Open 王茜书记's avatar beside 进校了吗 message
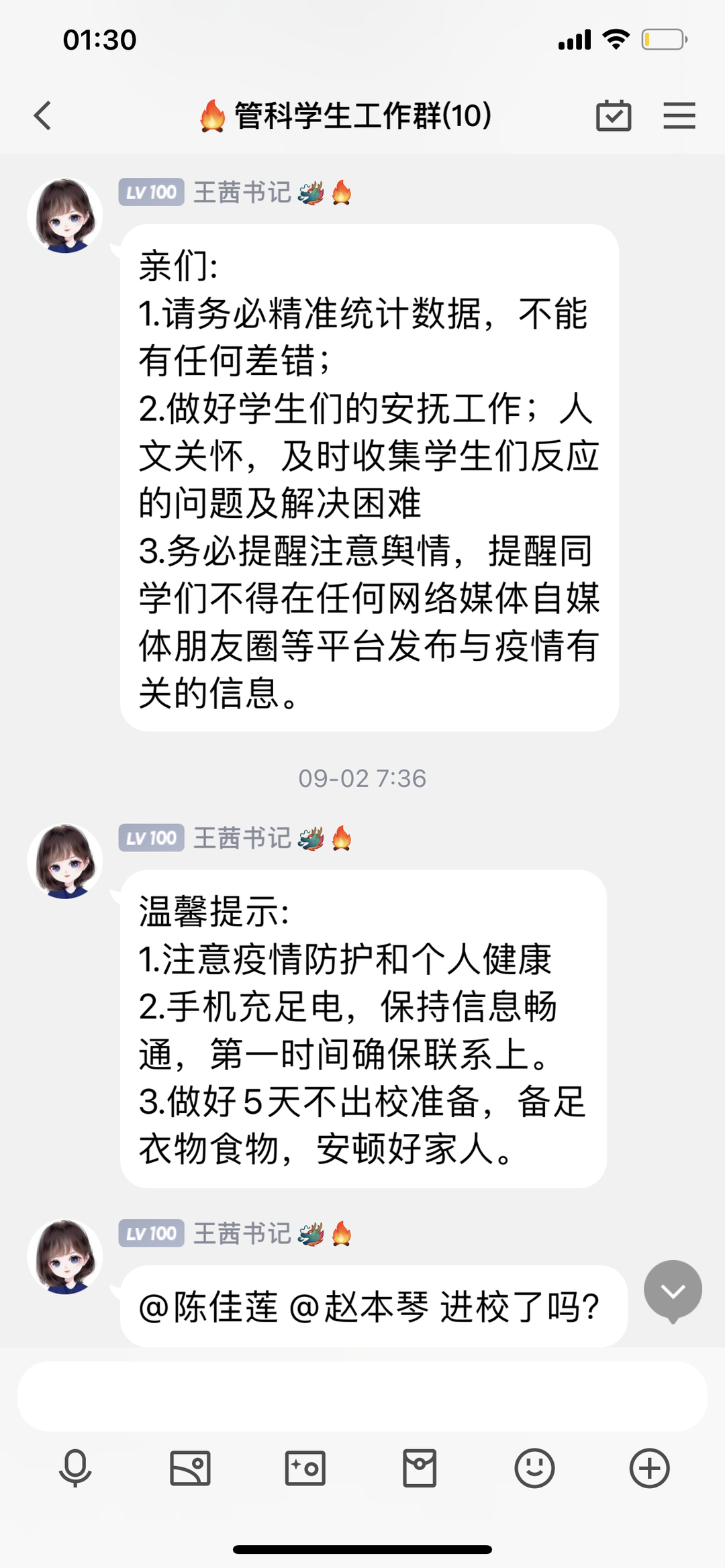The width and height of the screenshot is (725, 1568). click(x=65, y=1257)
